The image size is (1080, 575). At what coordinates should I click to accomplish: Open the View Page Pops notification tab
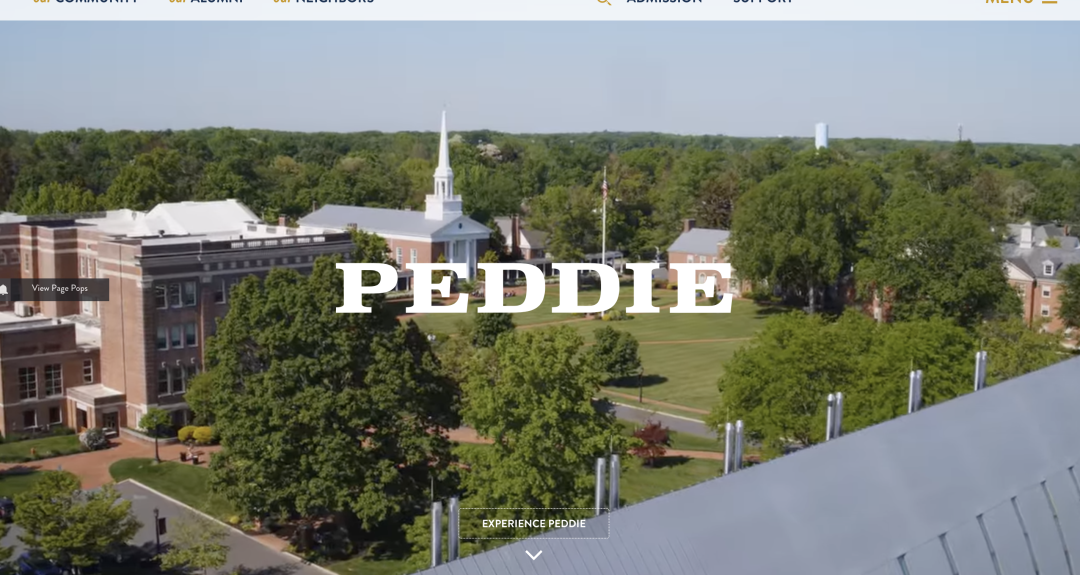pos(55,289)
